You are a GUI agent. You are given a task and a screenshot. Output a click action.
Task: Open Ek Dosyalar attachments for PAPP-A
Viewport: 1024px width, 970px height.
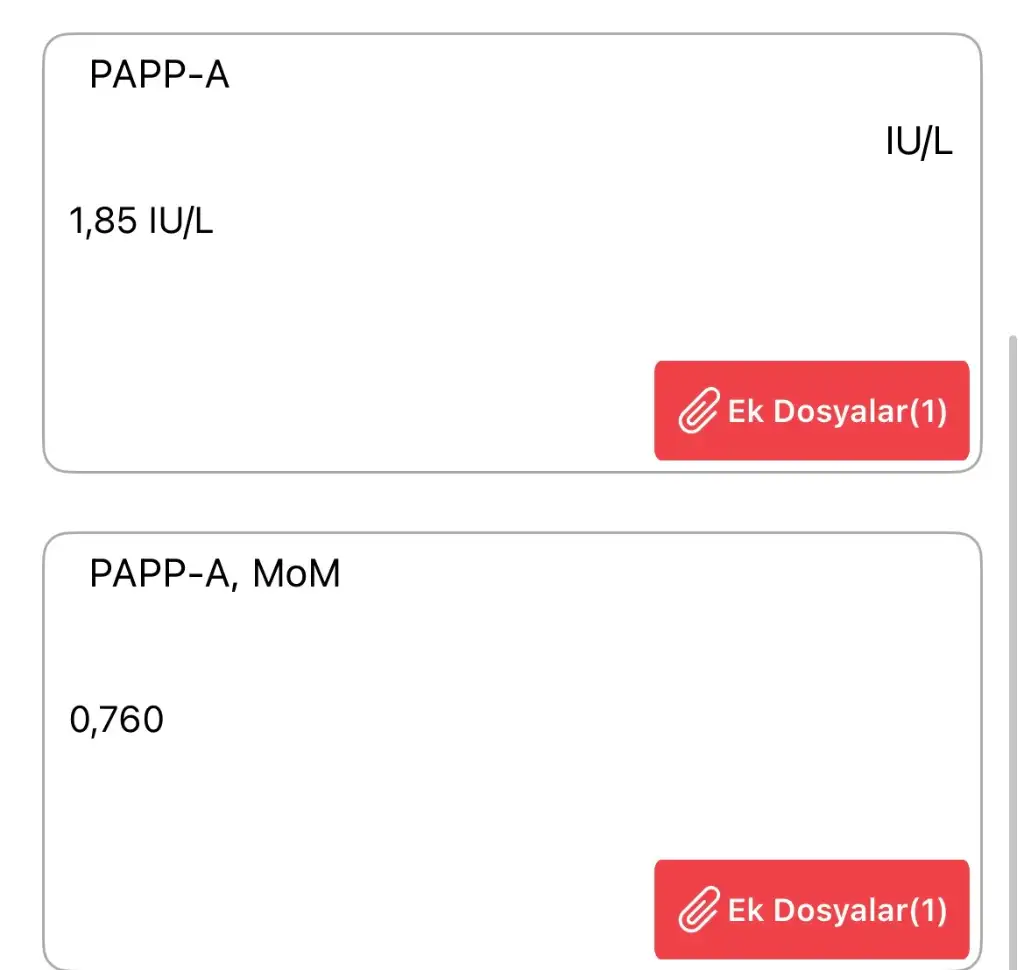coord(812,411)
